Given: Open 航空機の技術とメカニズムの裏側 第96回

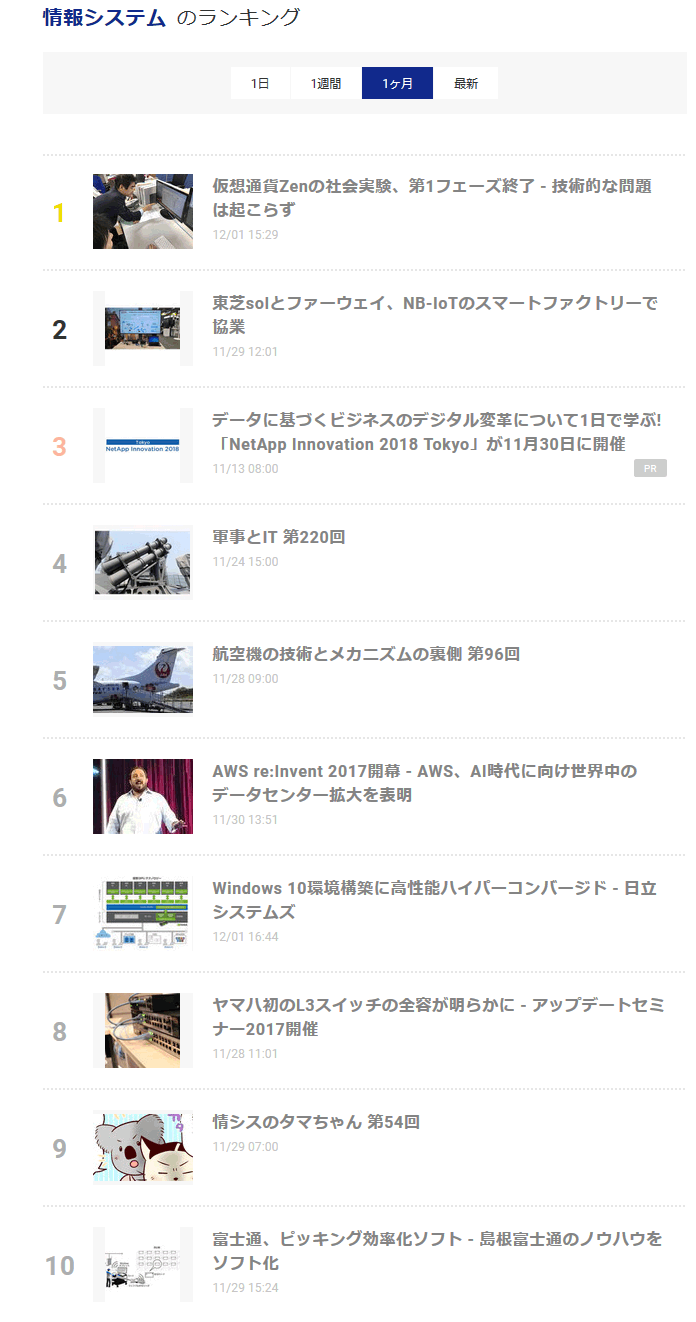Looking at the screenshot, I should (x=366, y=654).
